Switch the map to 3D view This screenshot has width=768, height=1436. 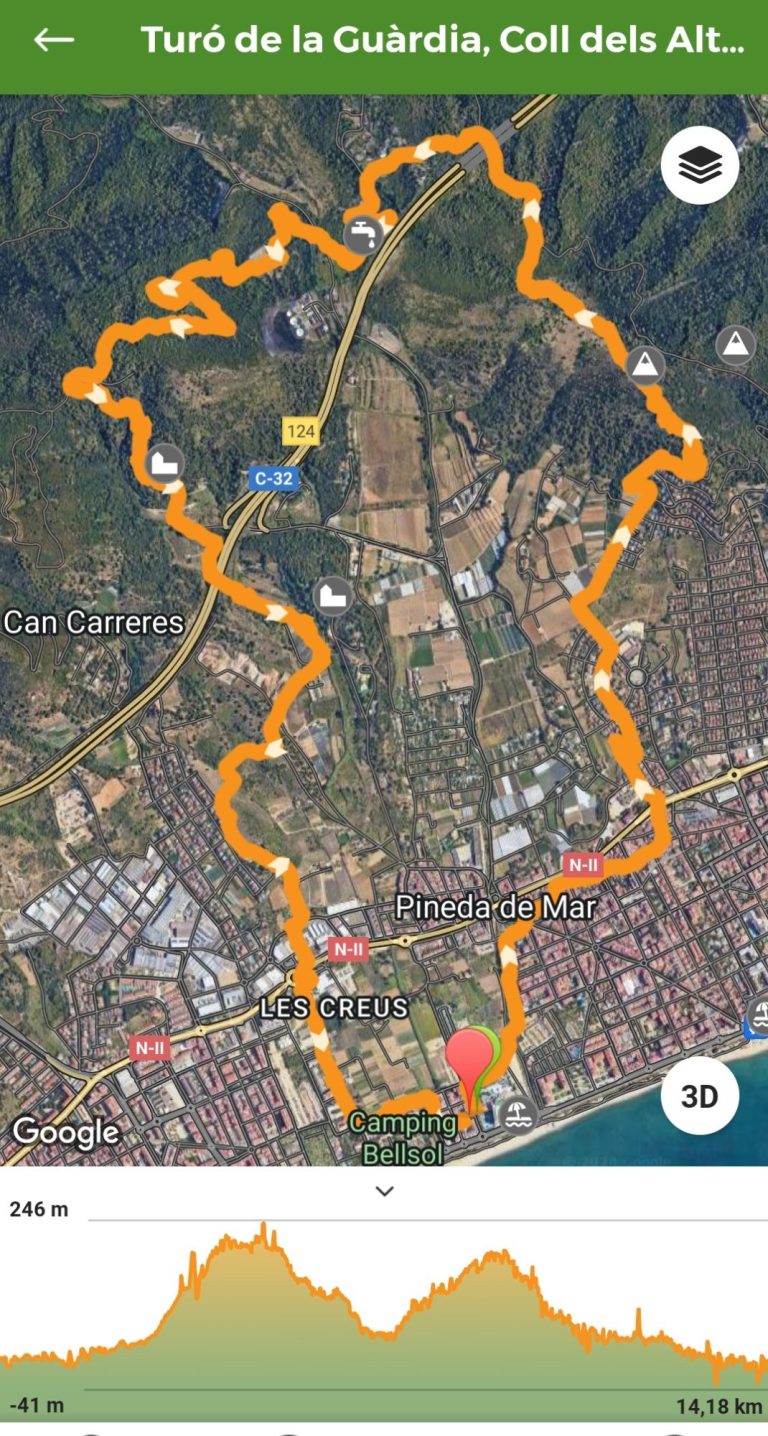(x=700, y=1096)
